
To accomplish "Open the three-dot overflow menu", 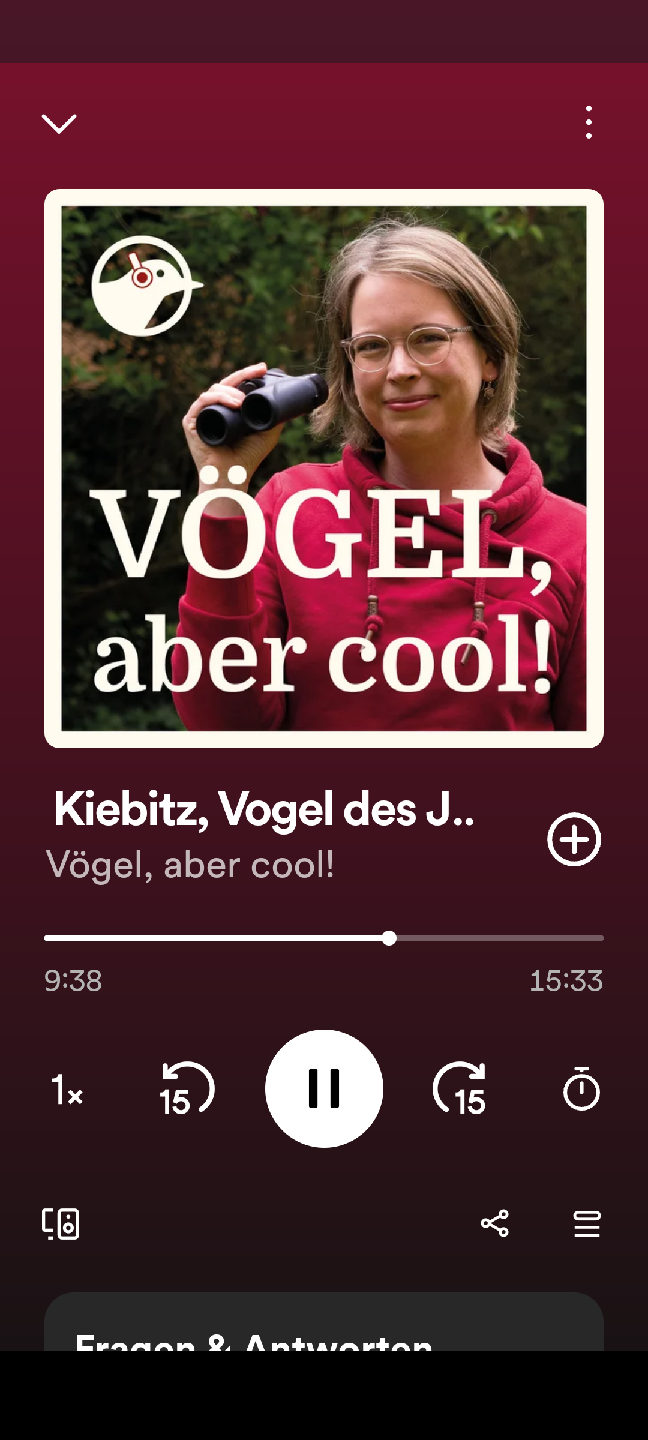I will [589, 122].
